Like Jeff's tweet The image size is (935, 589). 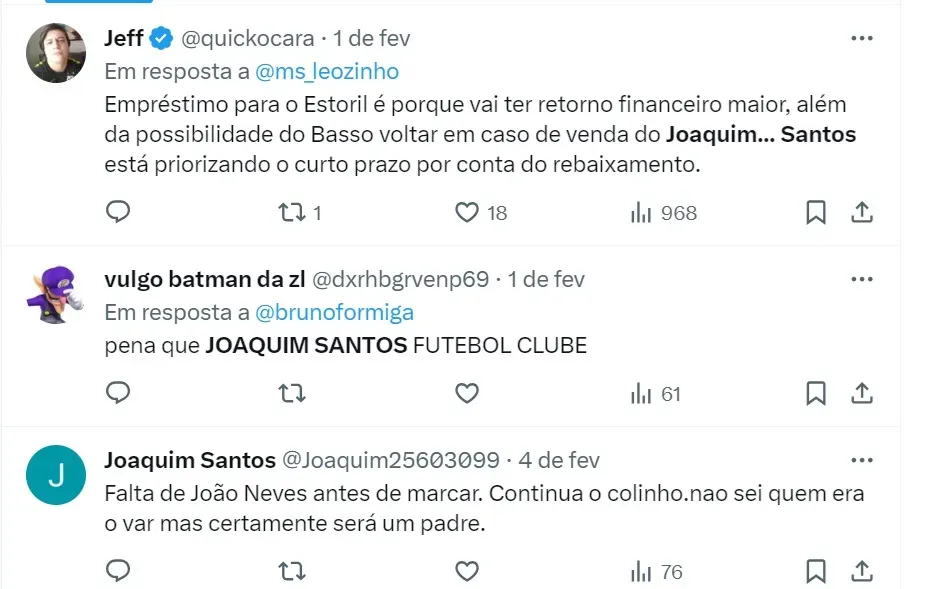click(467, 212)
